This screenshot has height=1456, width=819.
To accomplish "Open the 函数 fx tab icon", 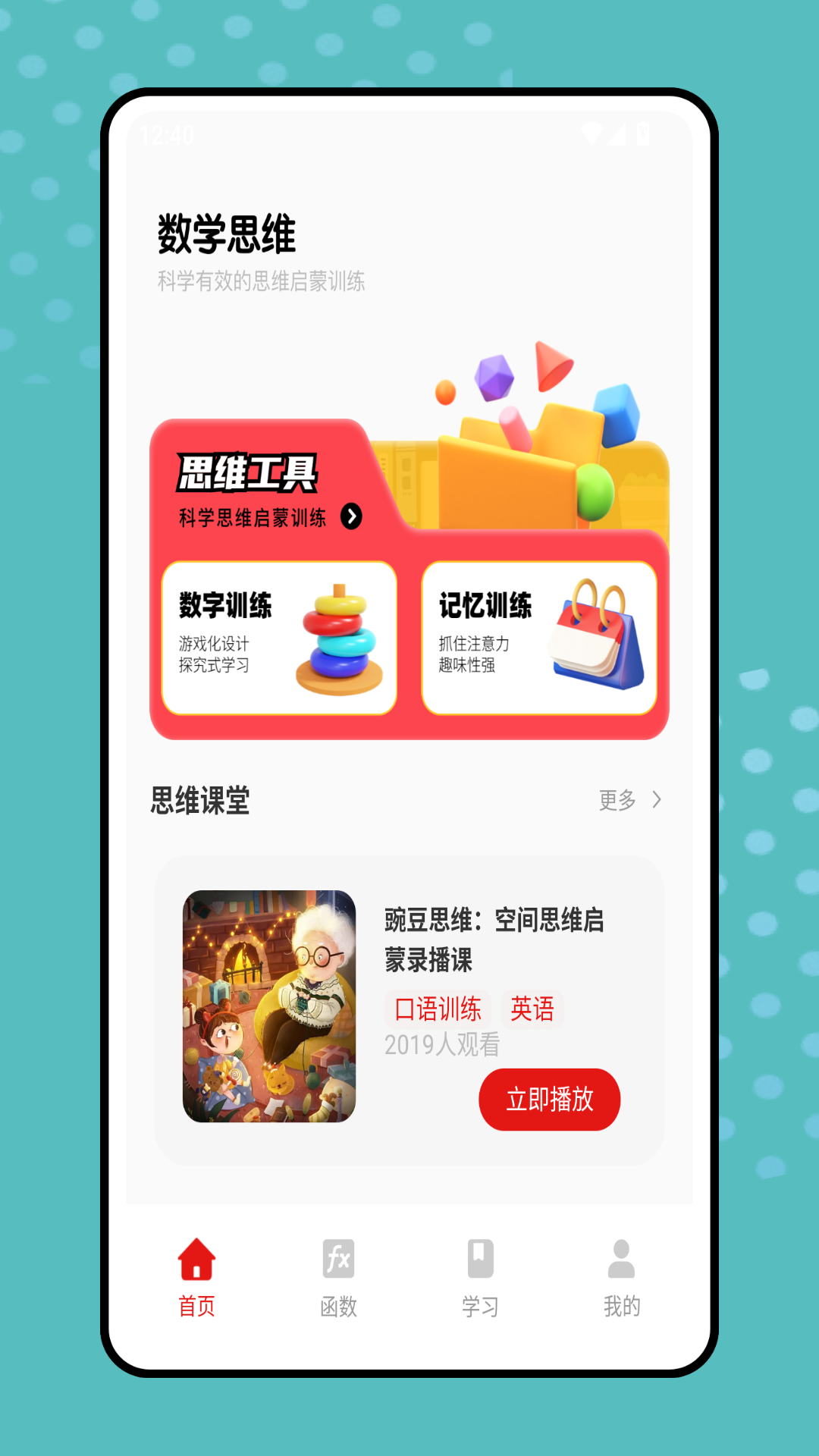I will [x=338, y=1257].
